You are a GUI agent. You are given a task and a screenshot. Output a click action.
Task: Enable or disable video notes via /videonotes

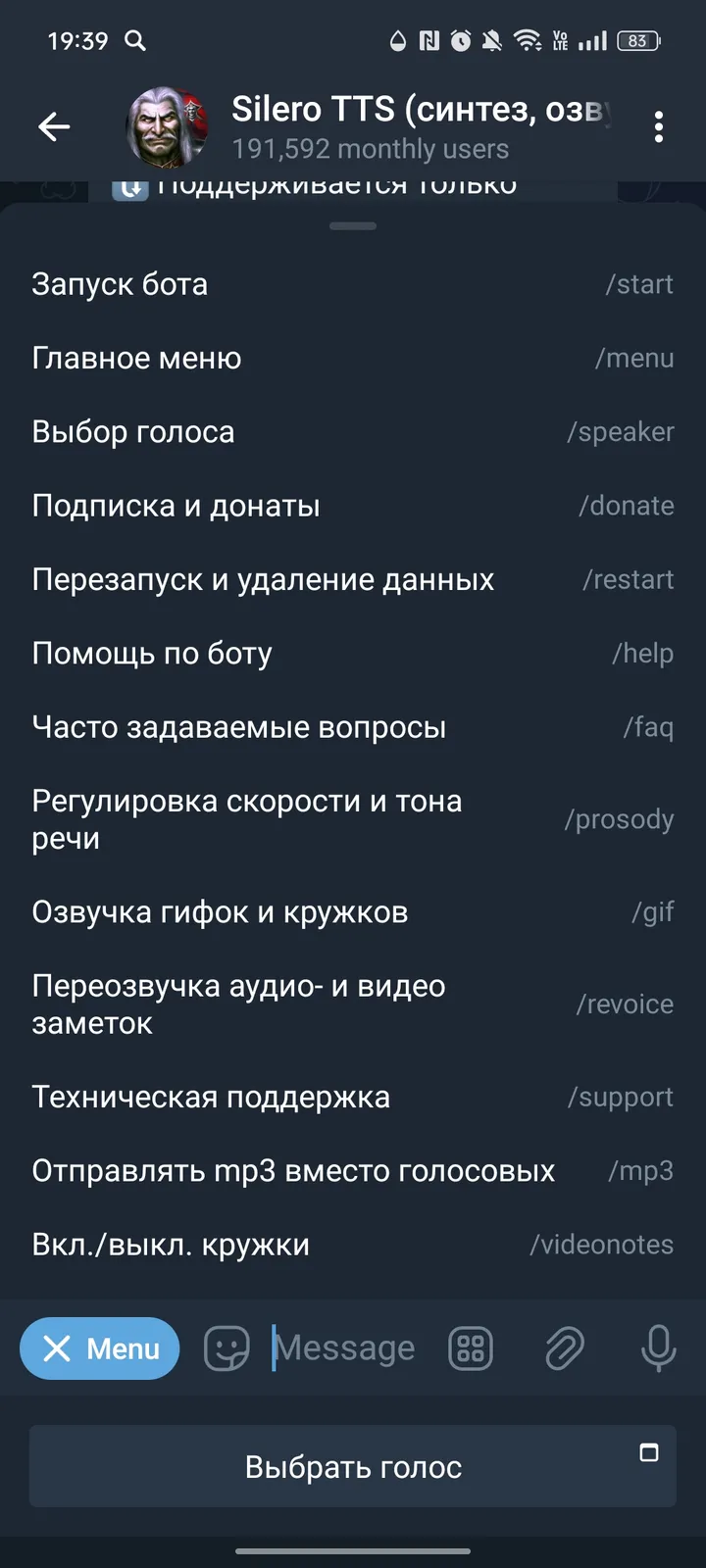[353, 1244]
